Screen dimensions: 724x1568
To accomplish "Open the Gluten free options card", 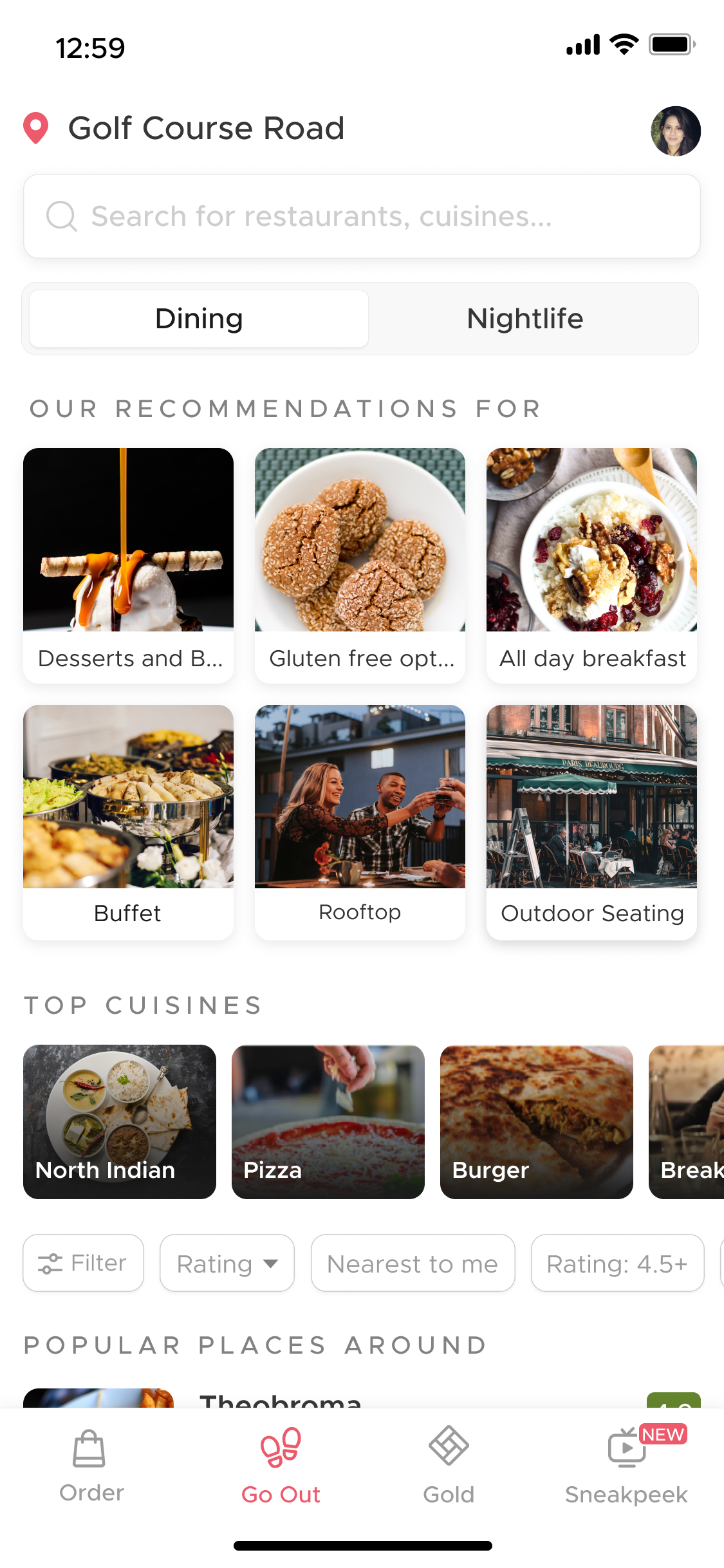I will 360,565.
